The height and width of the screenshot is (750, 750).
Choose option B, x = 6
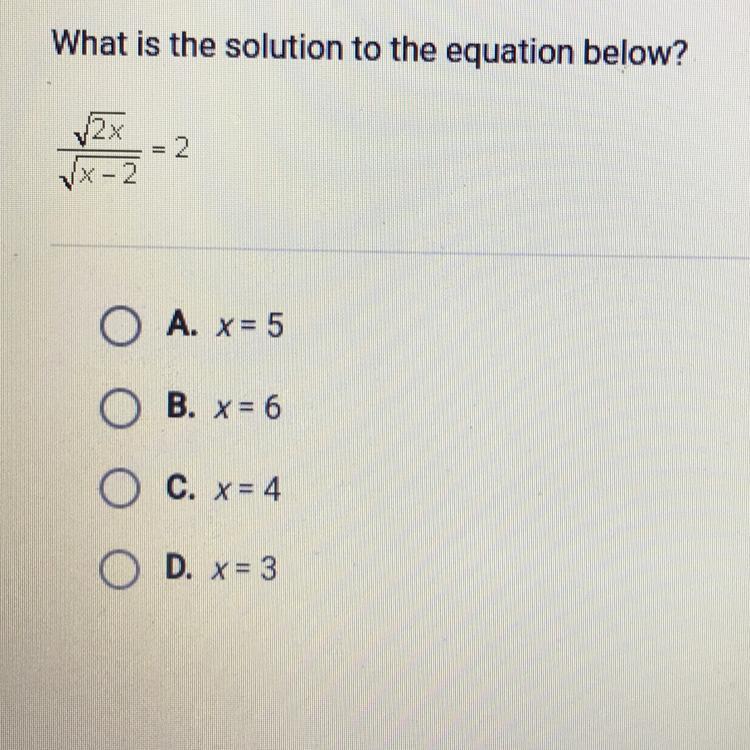(x=121, y=410)
